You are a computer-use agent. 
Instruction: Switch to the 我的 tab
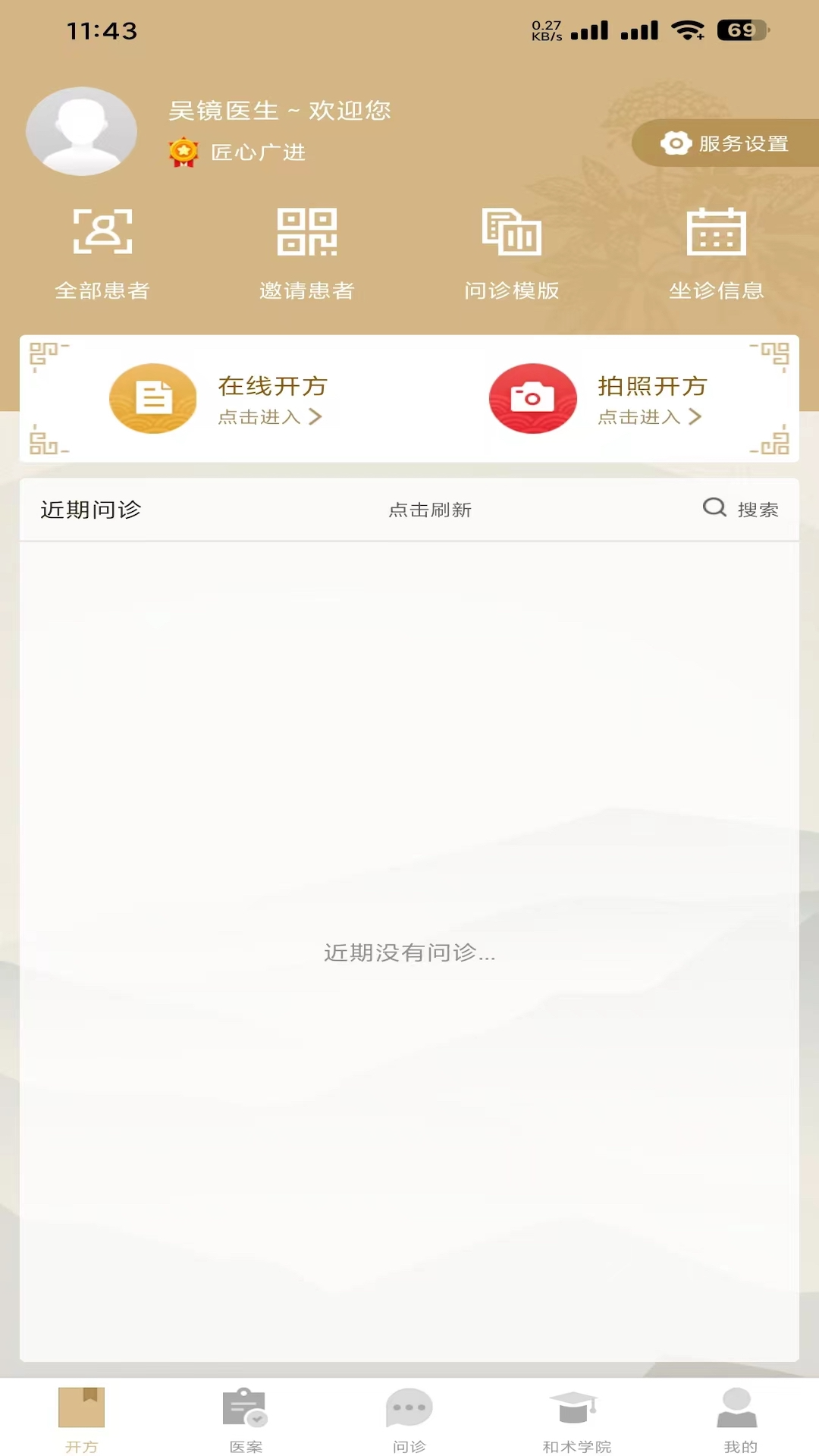point(740,1420)
